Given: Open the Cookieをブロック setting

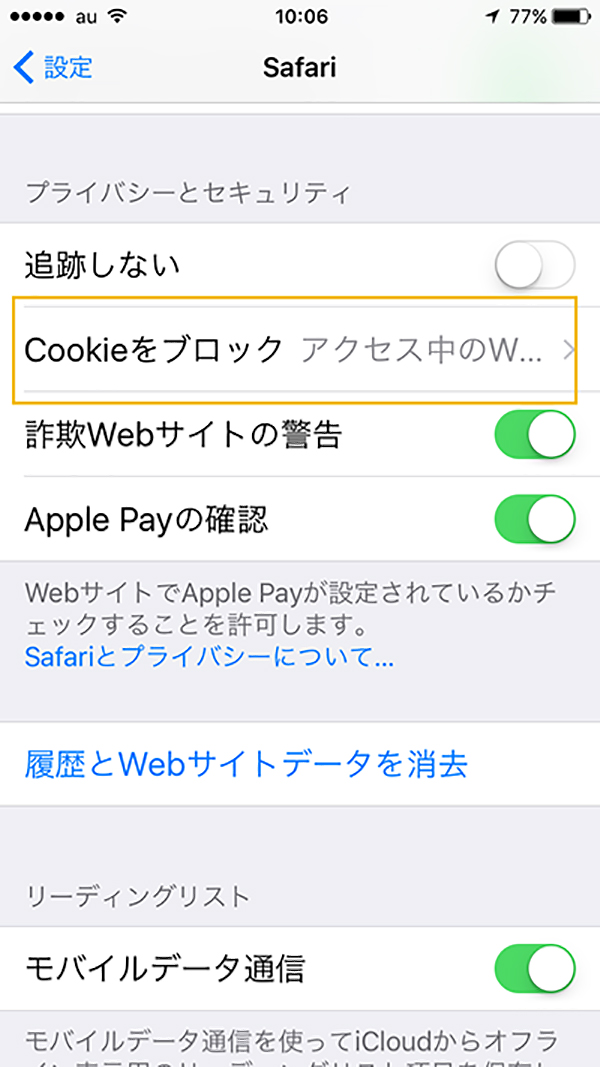Looking at the screenshot, I should tap(300, 350).
